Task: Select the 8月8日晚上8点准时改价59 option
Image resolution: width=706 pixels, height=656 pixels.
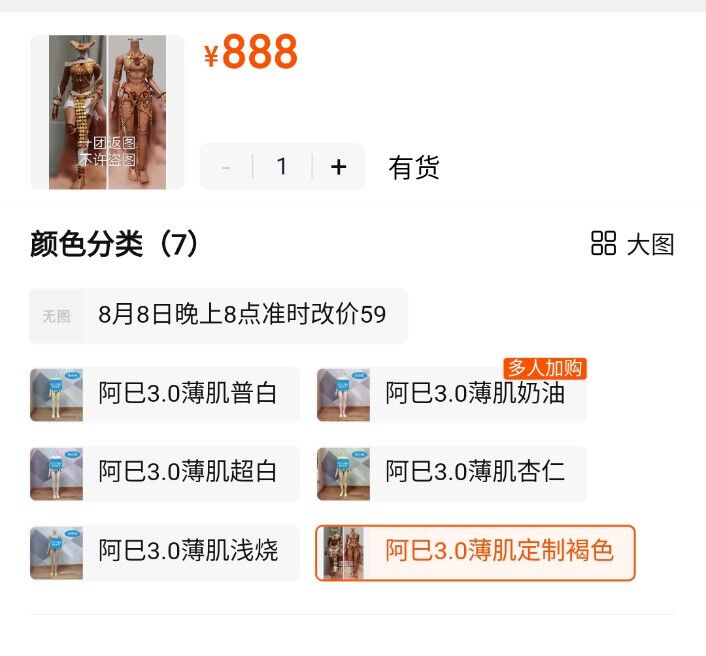Action: click(218, 316)
